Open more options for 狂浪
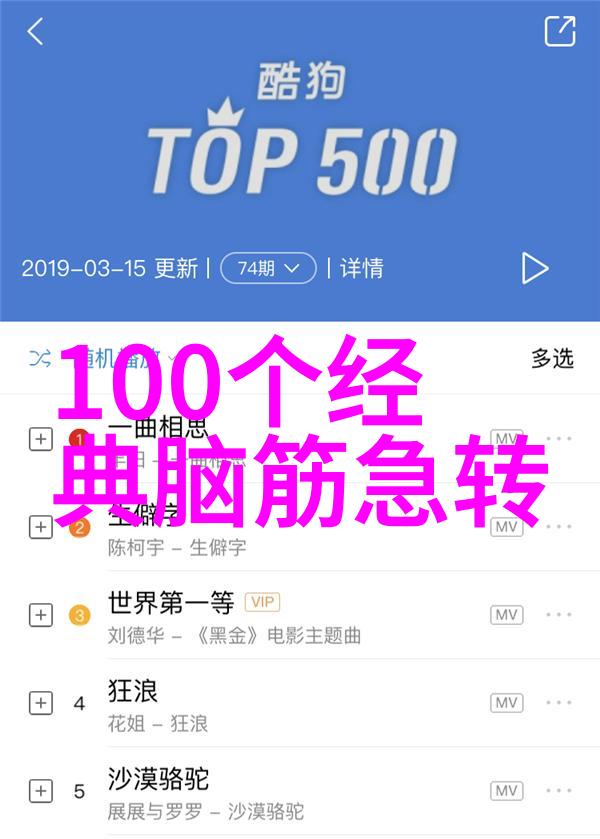The width and height of the screenshot is (600, 839). click(x=559, y=703)
